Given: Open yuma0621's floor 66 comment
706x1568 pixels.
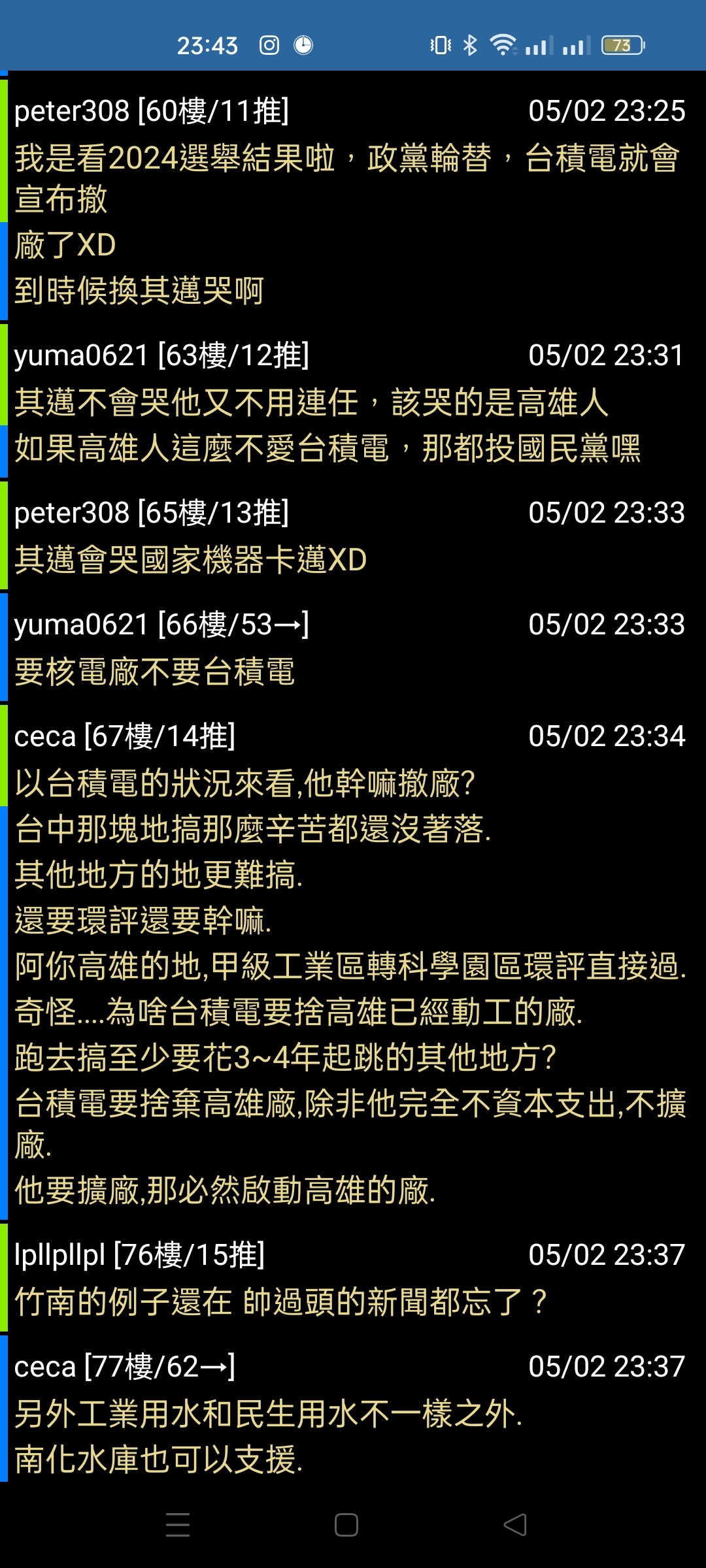Looking at the screenshot, I should click(353, 647).
